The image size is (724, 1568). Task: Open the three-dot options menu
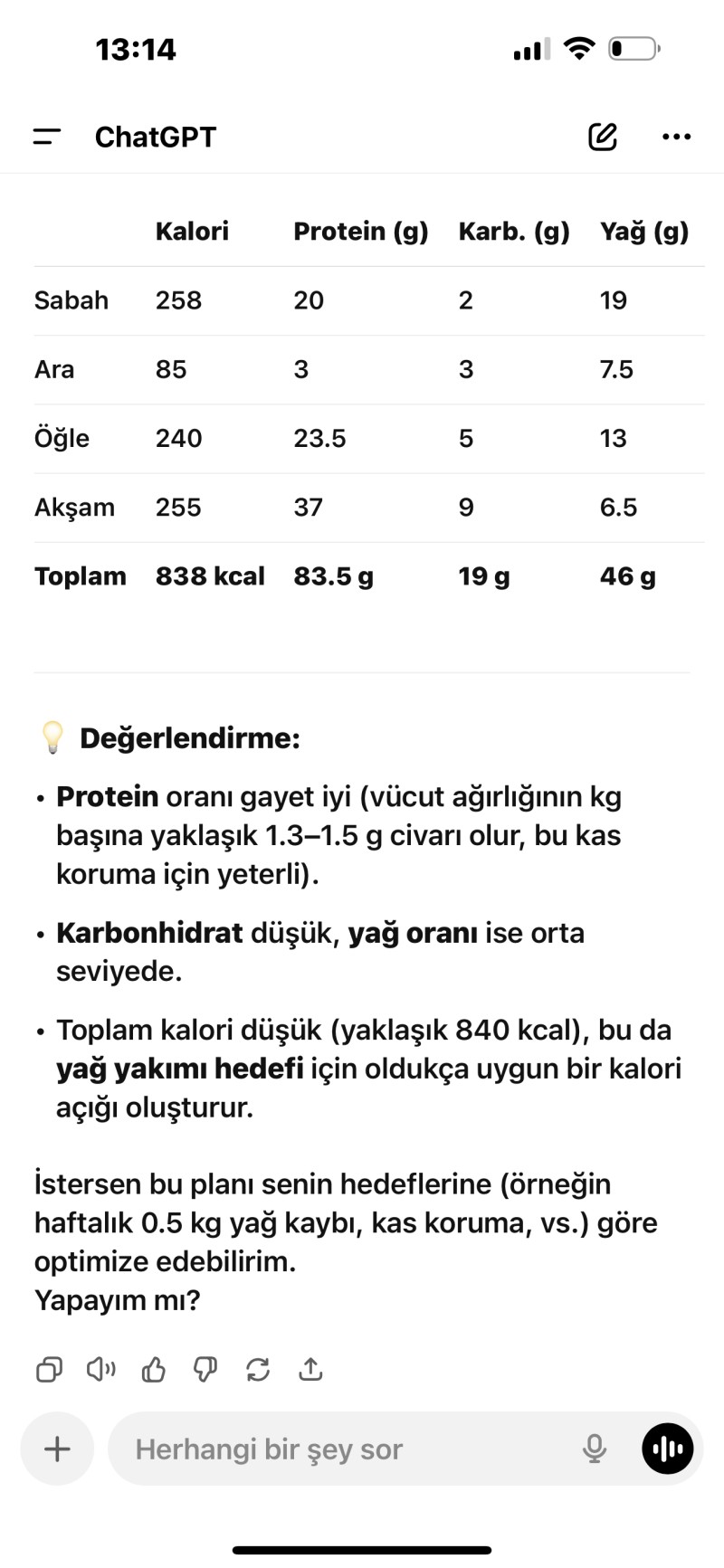676,137
